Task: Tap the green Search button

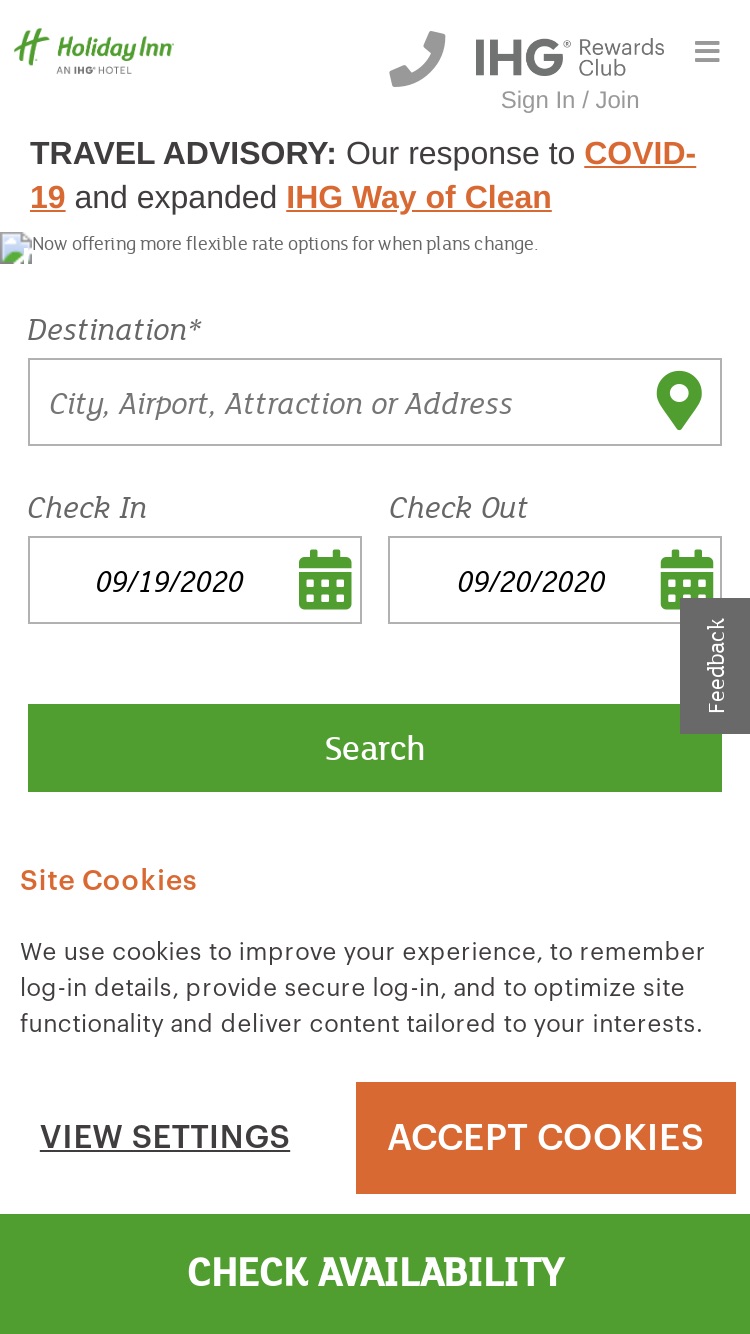Action: click(375, 748)
